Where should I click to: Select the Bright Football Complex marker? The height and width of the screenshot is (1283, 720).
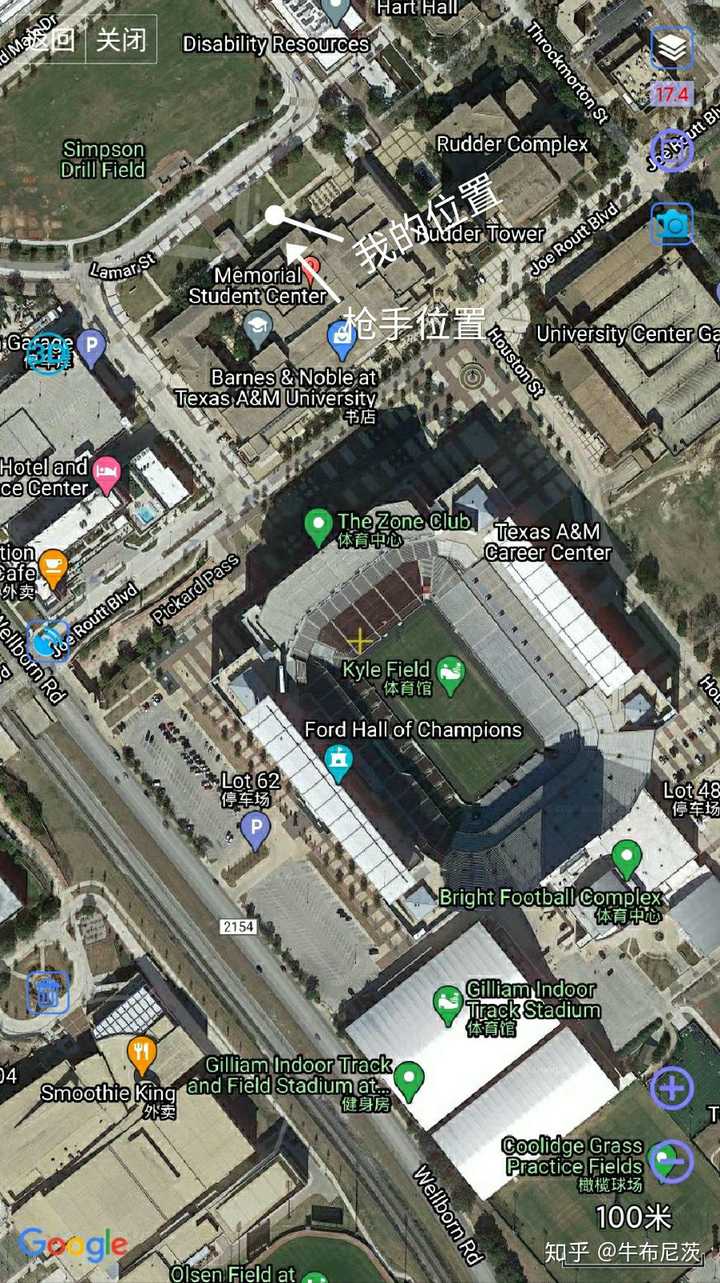point(627,858)
